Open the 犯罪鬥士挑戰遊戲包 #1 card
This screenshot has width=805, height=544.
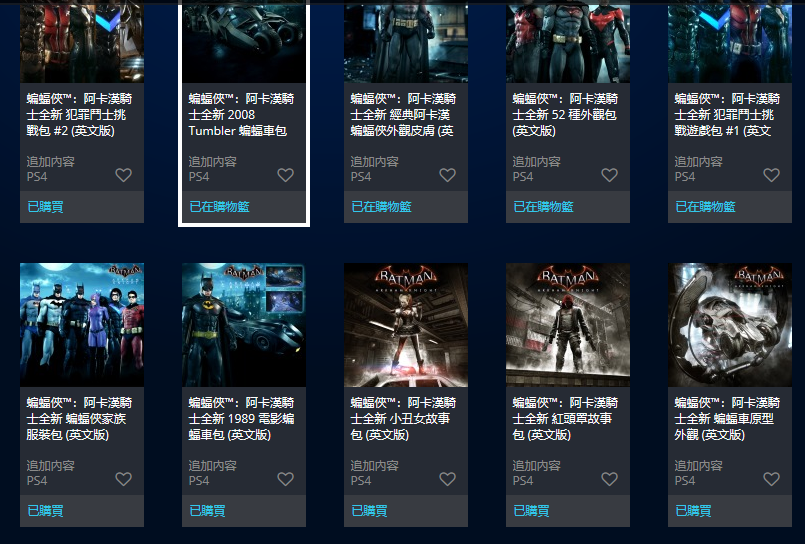[x=730, y=114]
